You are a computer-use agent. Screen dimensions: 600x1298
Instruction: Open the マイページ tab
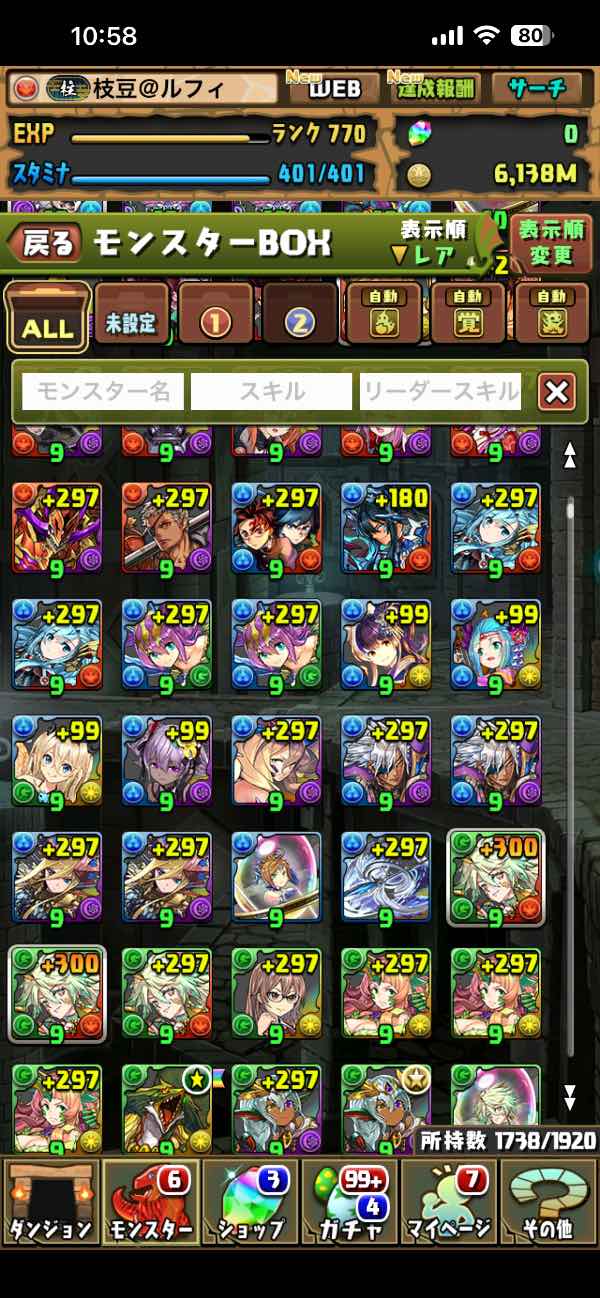point(450,1201)
